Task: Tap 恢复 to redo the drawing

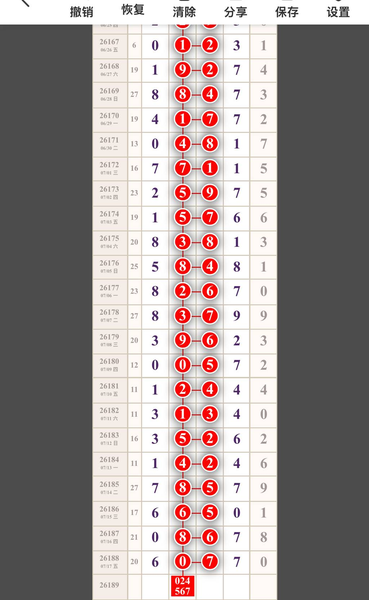Action: (133, 8)
